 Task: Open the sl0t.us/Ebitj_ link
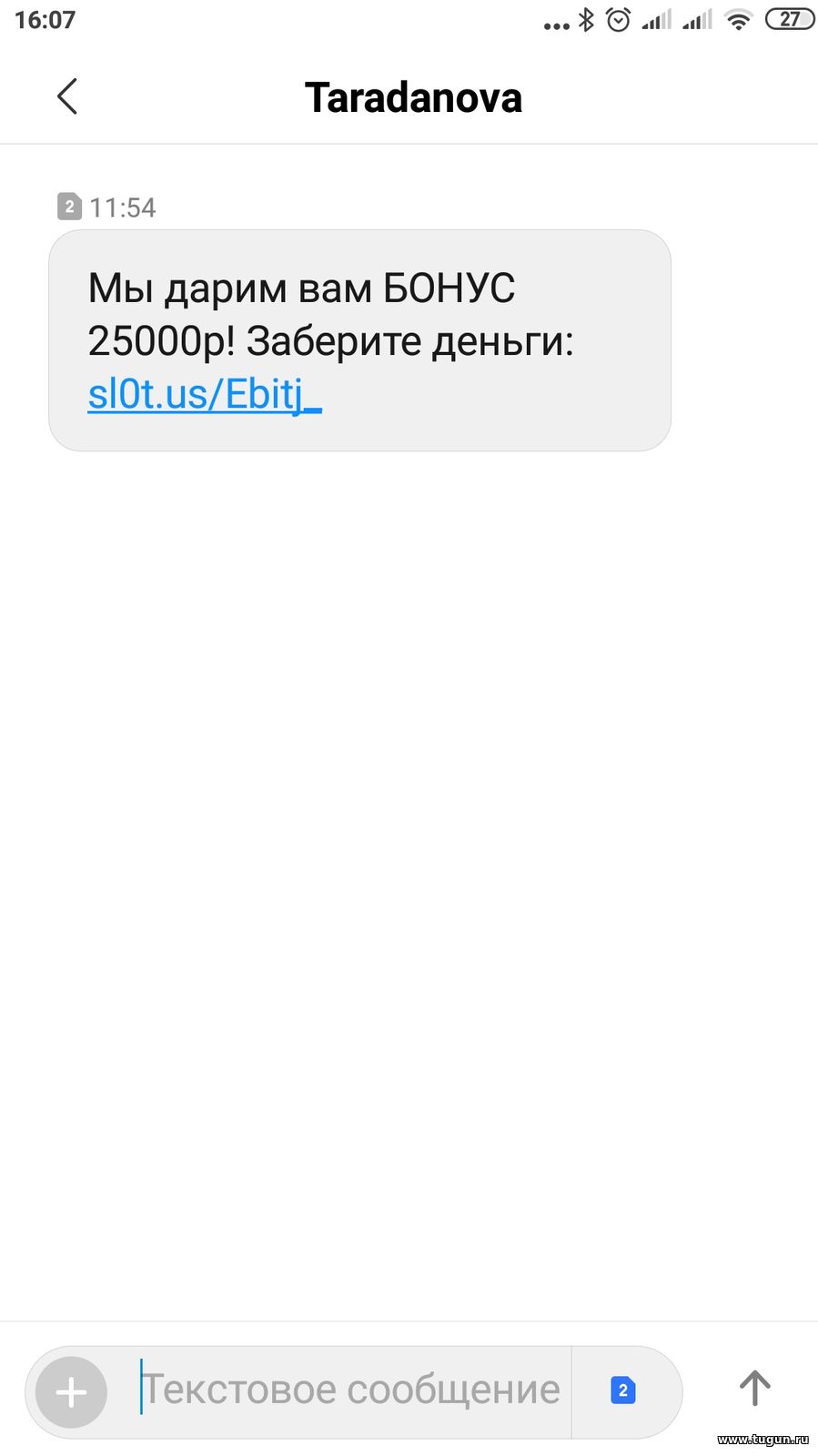pos(205,395)
